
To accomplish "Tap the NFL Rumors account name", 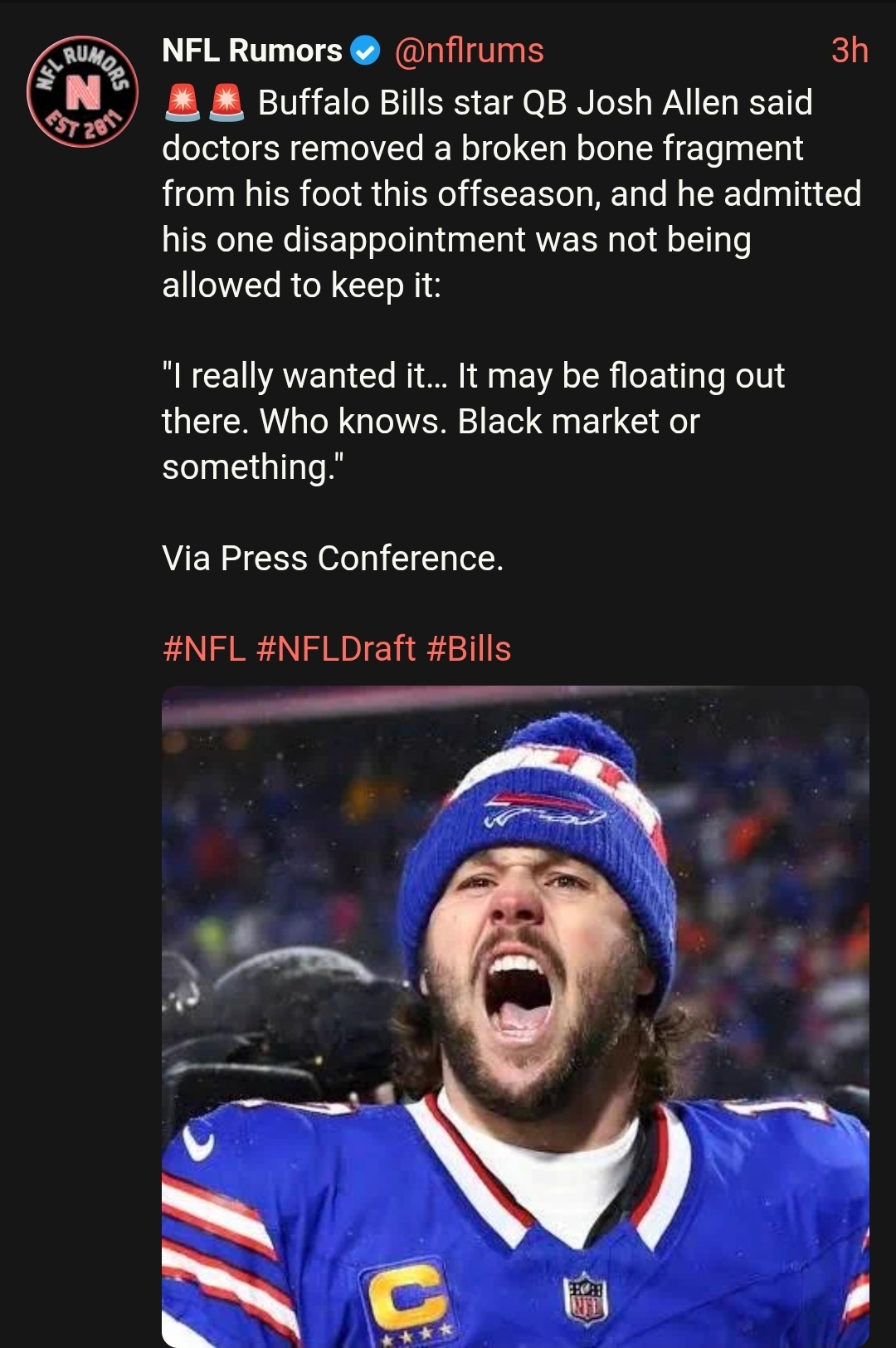I will tap(251, 51).
